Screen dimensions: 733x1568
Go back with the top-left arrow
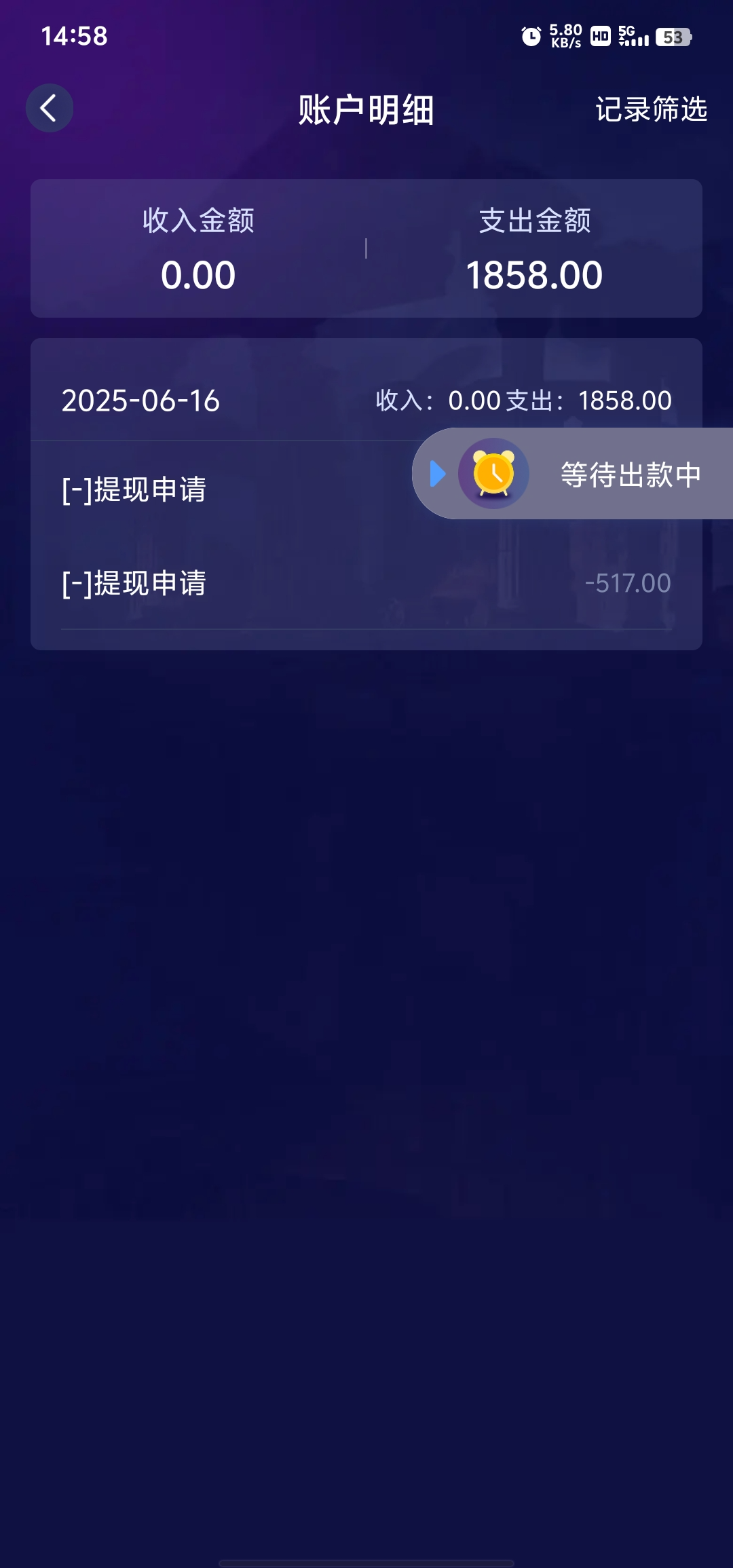(x=49, y=108)
